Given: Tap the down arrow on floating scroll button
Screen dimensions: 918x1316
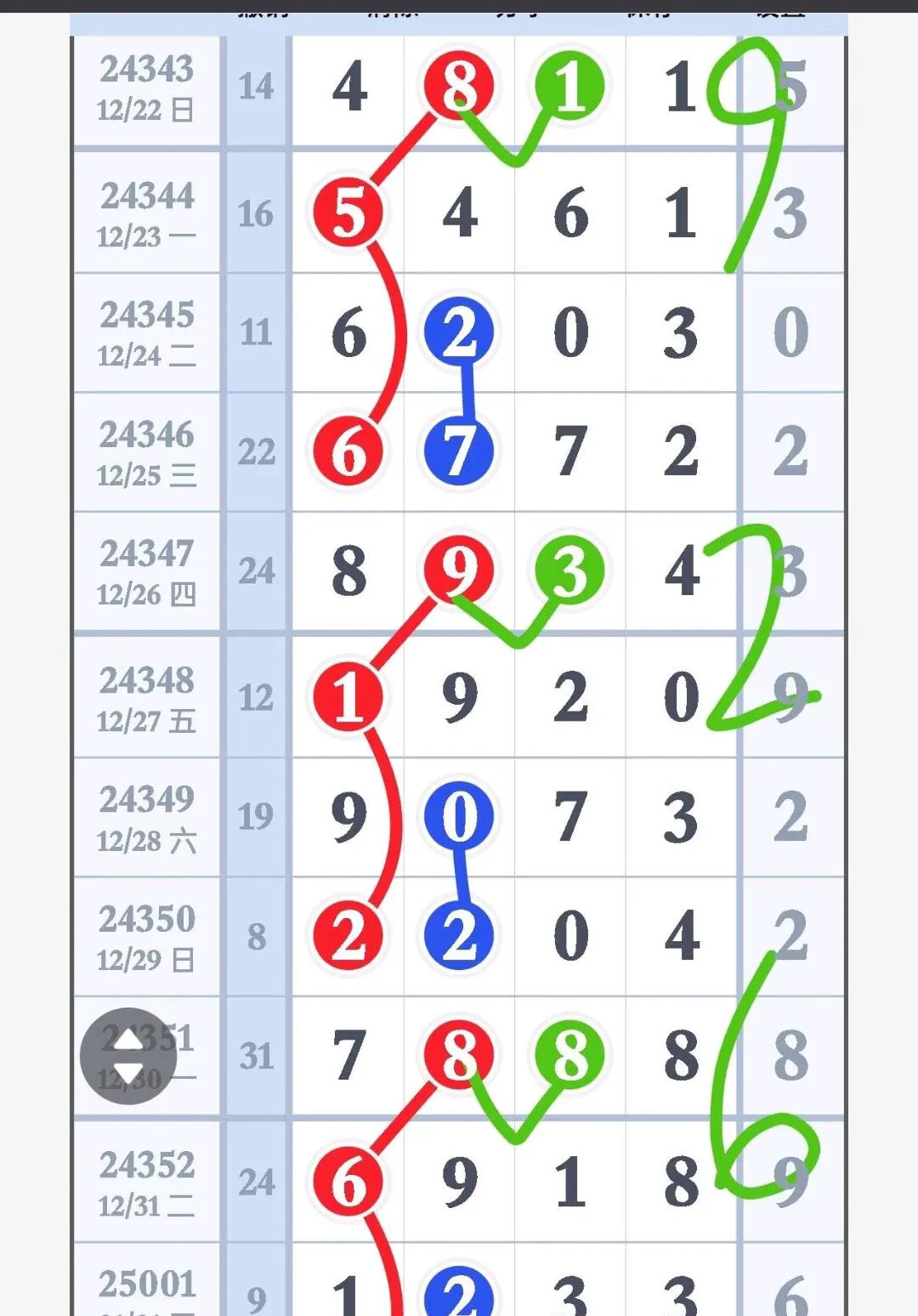Looking at the screenshot, I should point(128,1074).
